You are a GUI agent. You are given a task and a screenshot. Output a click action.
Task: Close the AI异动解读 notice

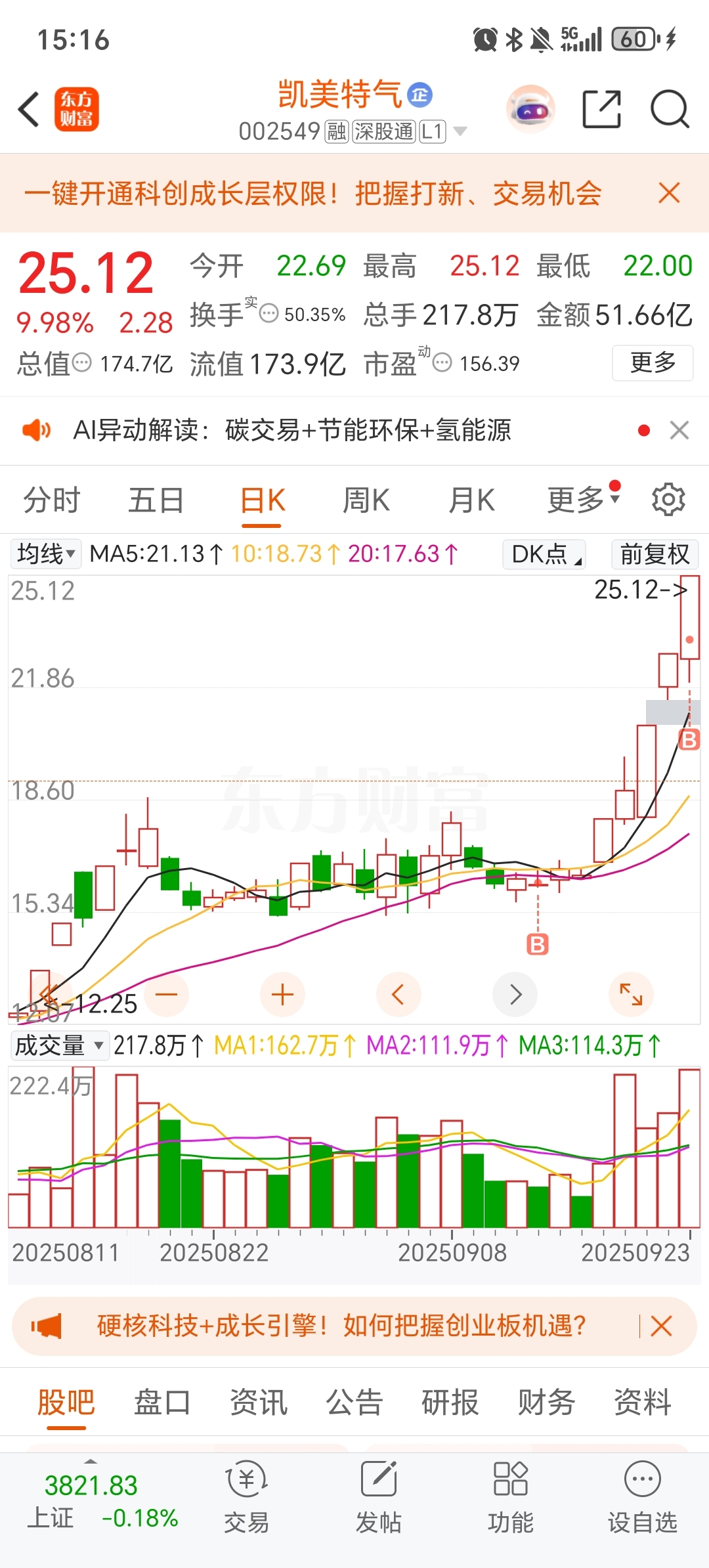click(x=679, y=431)
